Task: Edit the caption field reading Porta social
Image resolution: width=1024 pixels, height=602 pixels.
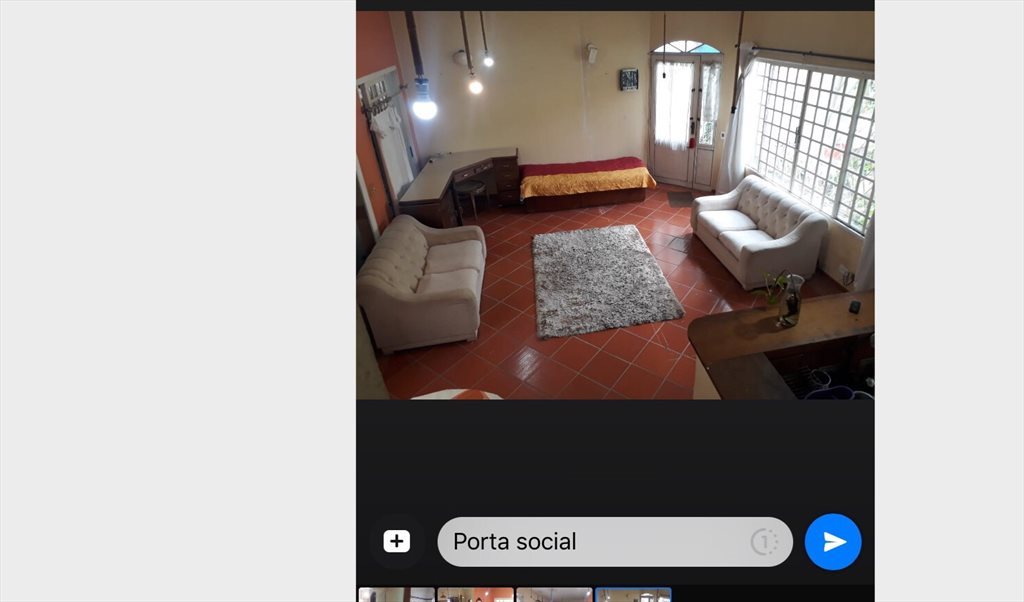Action: tap(590, 542)
